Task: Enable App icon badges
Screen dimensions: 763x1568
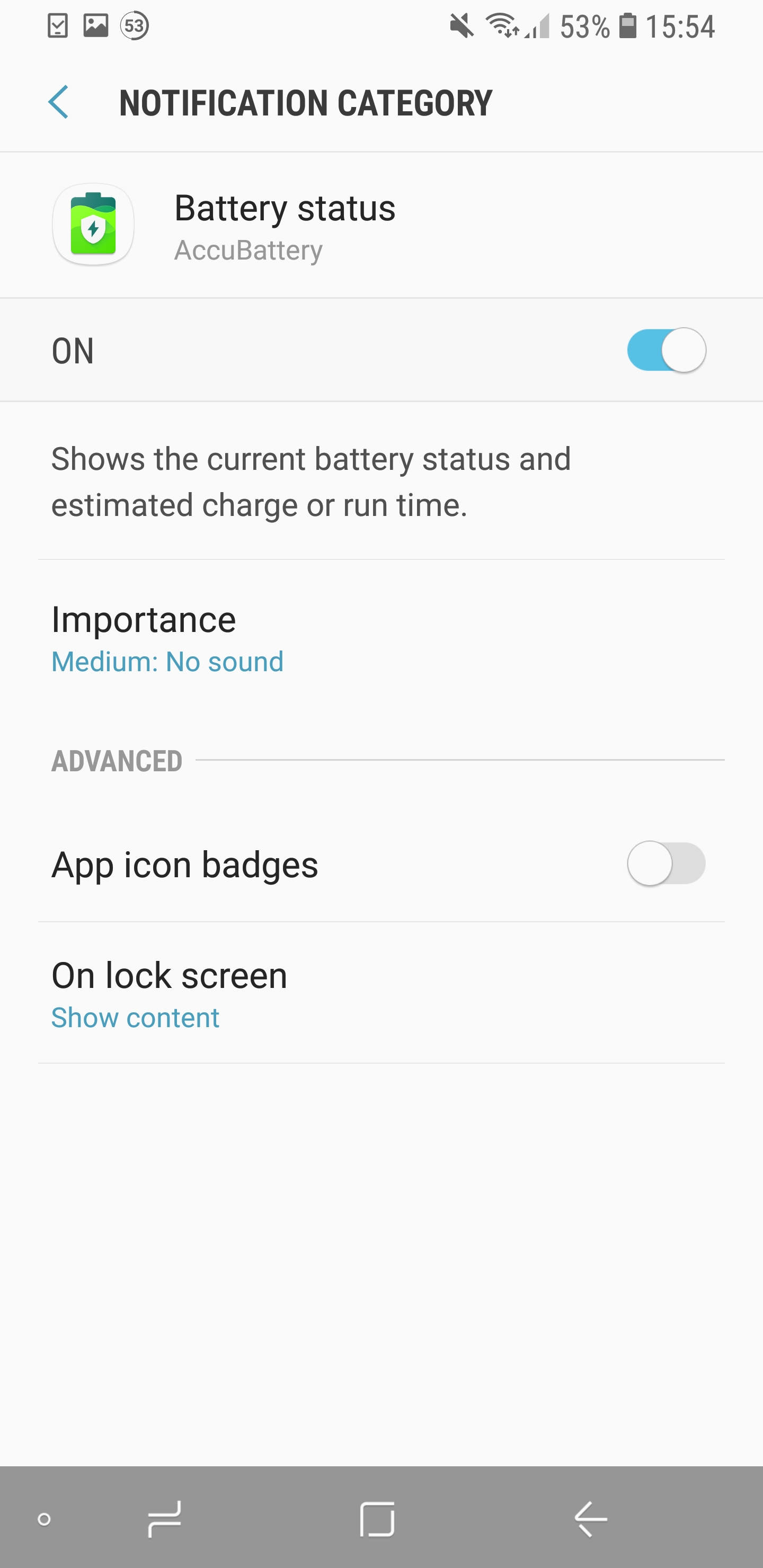Action: (x=665, y=864)
